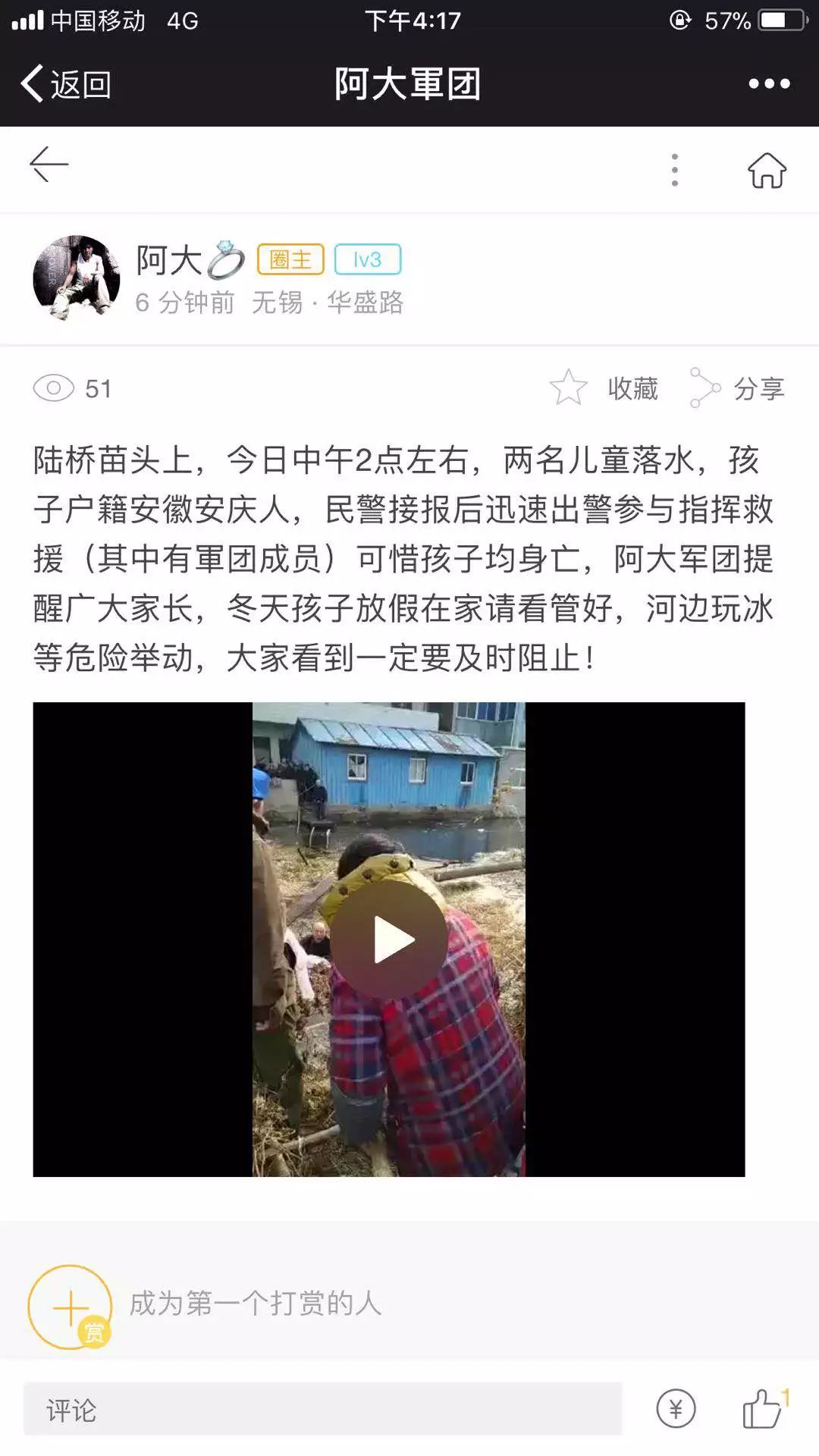Like the post with thumbs-up icon
The height and width of the screenshot is (1456, 819).
(762, 1409)
